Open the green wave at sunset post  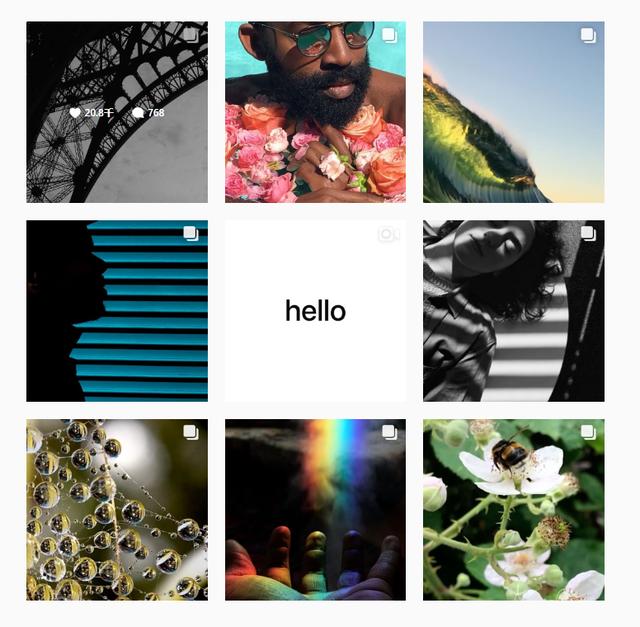click(513, 112)
